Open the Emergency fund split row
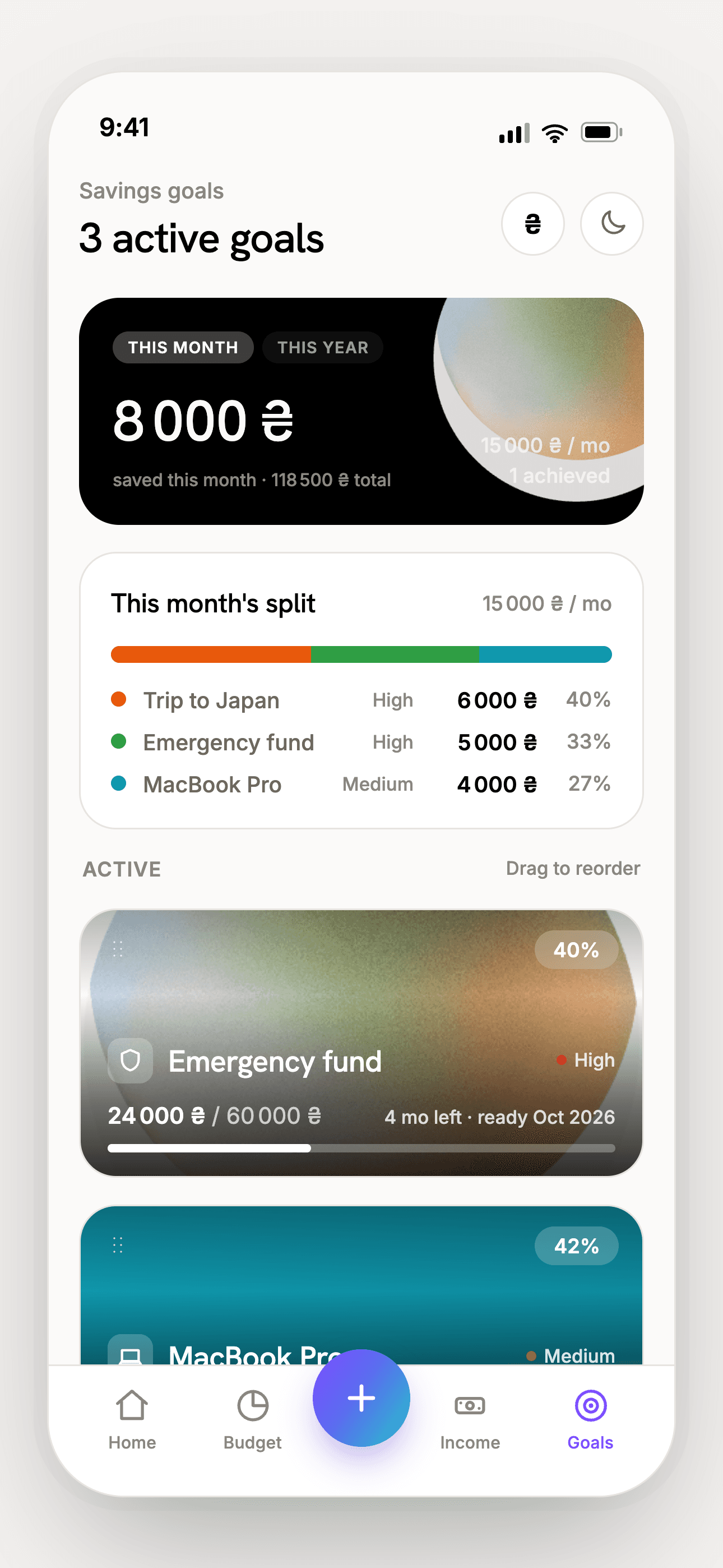The height and width of the screenshot is (1568, 723). pos(361,742)
